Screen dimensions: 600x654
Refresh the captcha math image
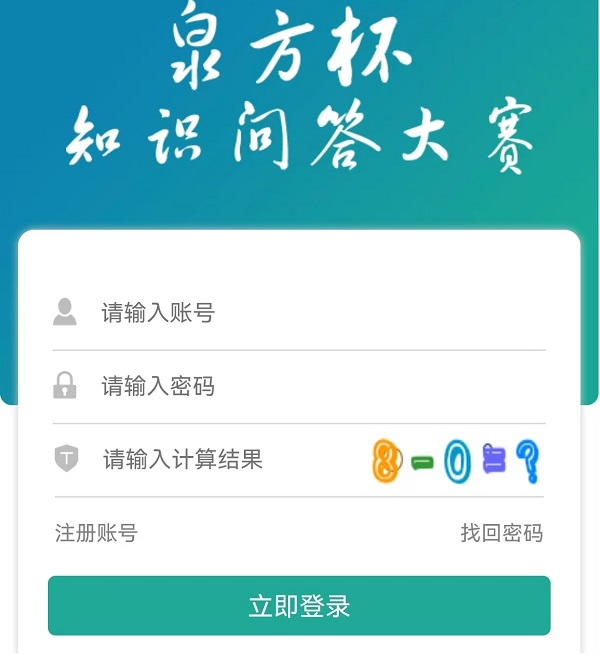[x=456, y=461]
